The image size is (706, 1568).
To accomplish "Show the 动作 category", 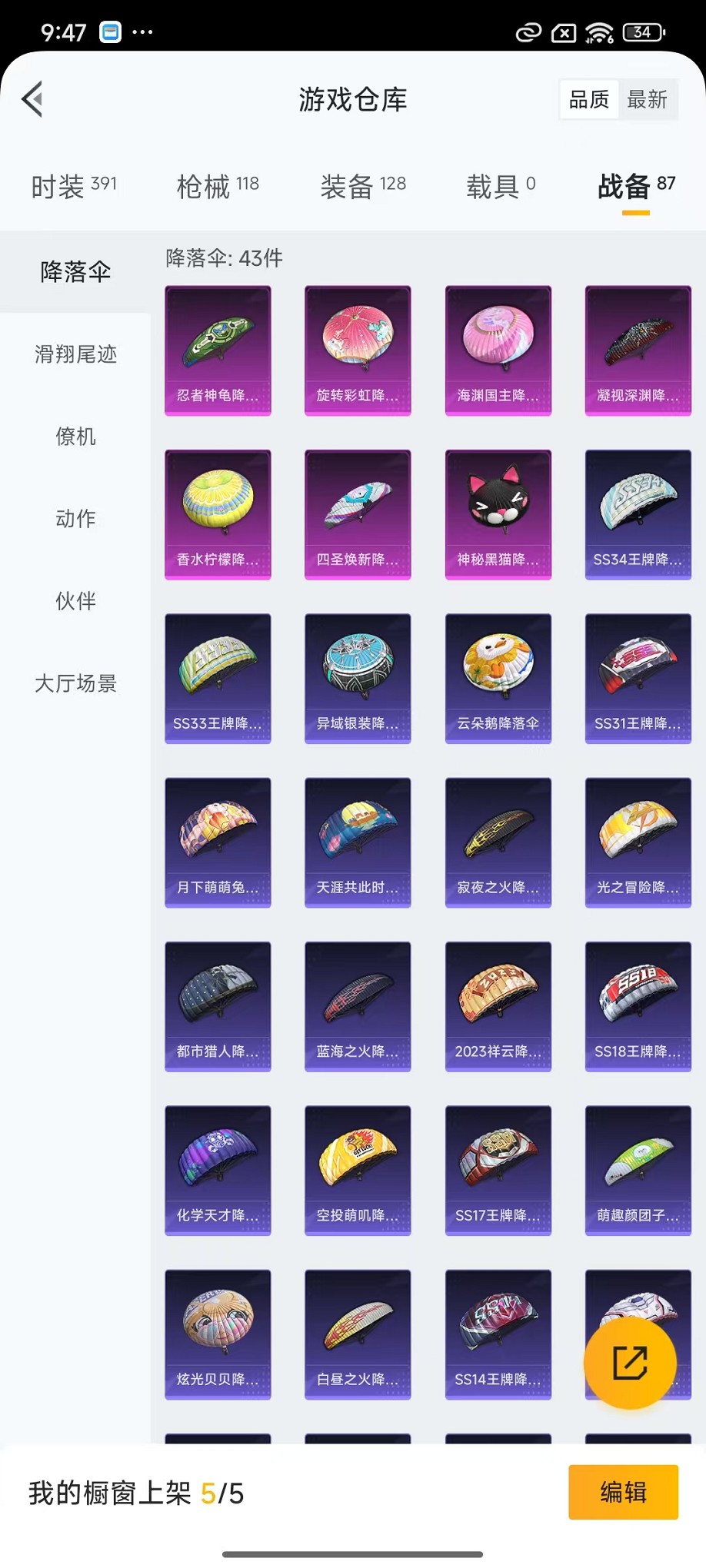I will point(75,518).
